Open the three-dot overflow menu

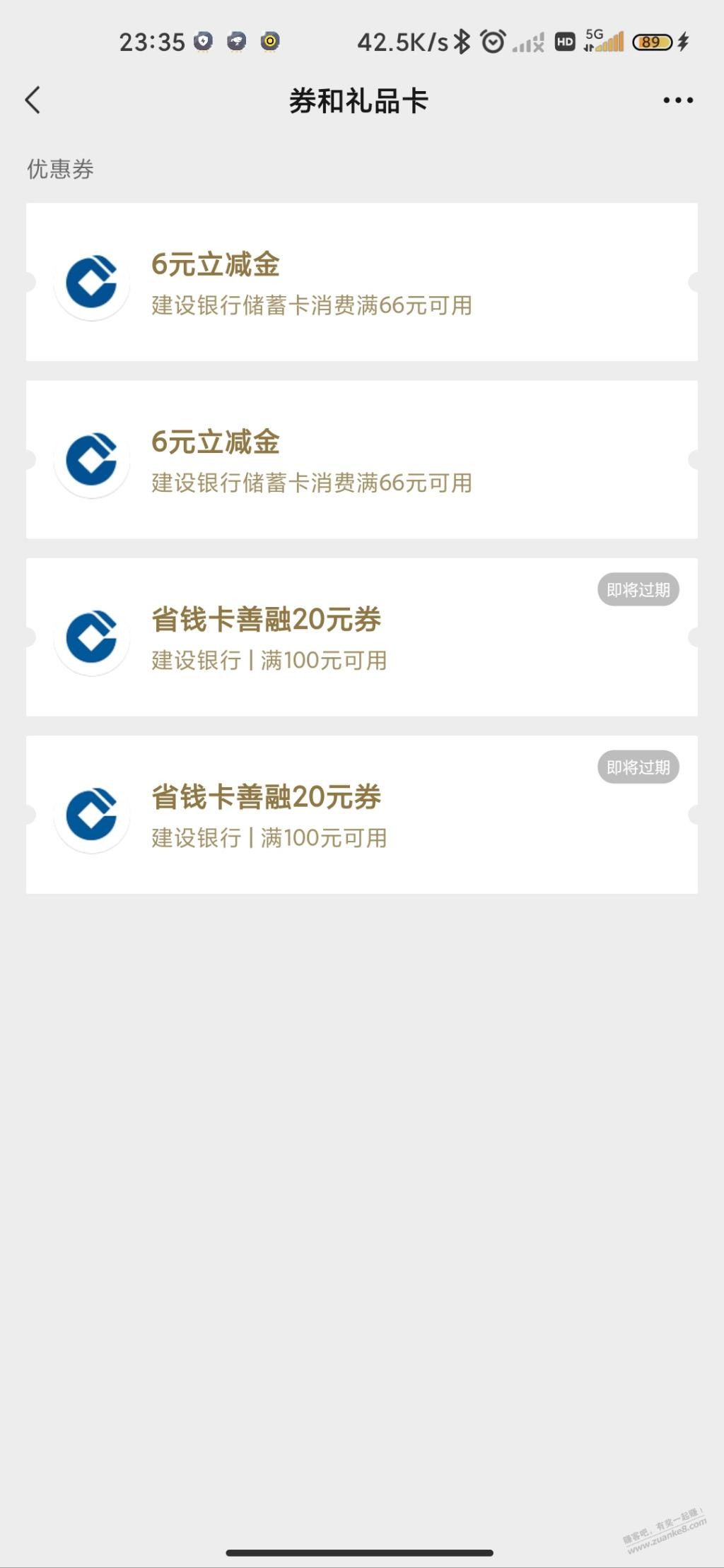(x=677, y=100)
